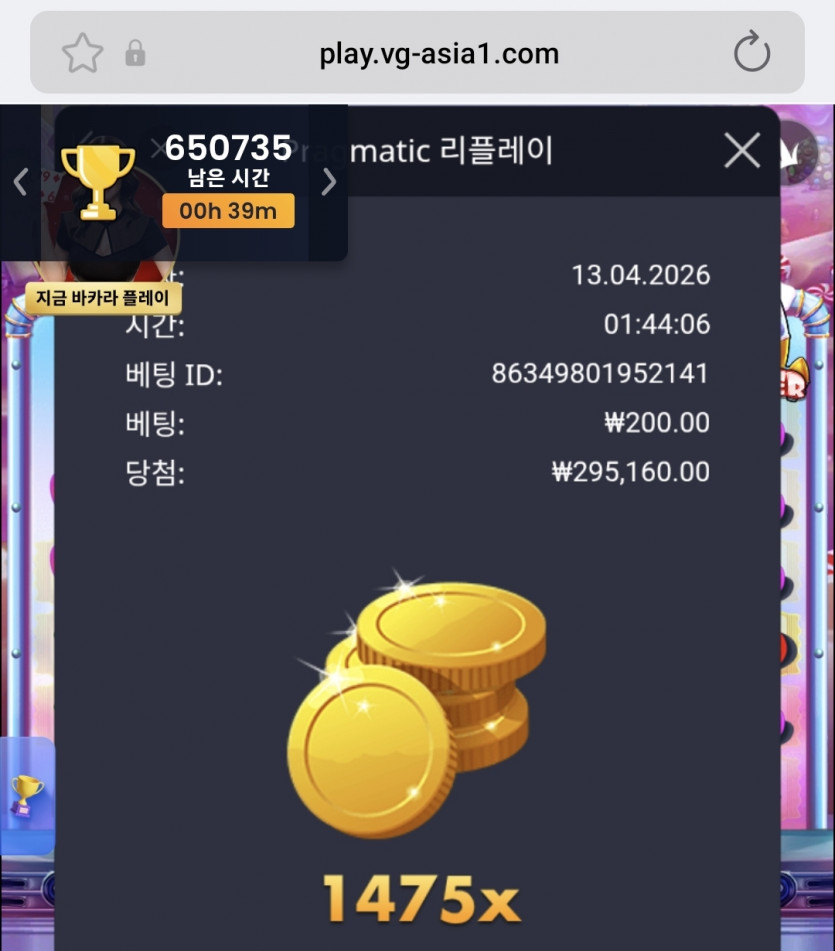Open the trophy widget on the left edge
This screenshot has height=951, width=835.
[x=27, y=795]
